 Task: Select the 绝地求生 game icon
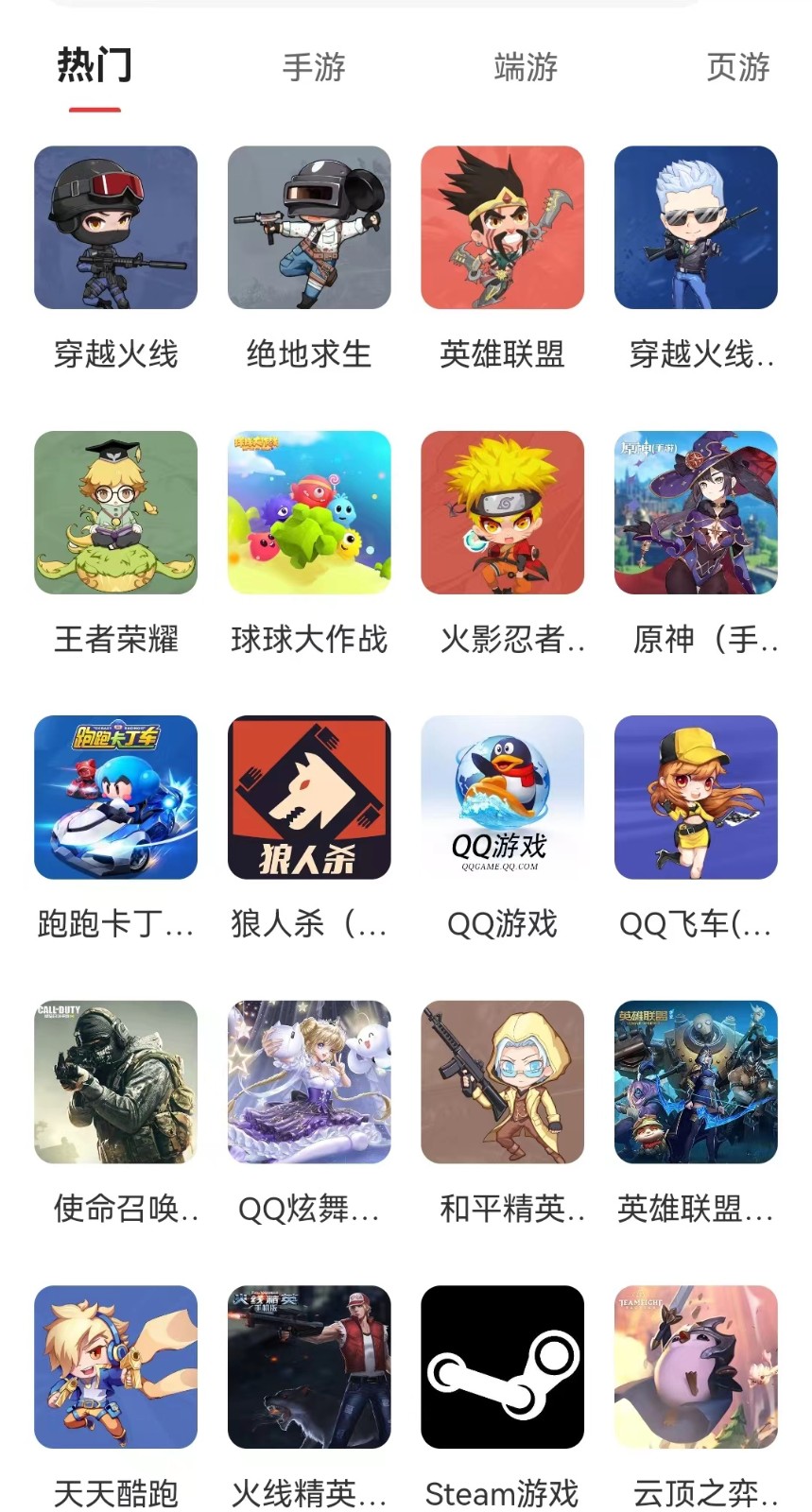[x=309, y=228]
